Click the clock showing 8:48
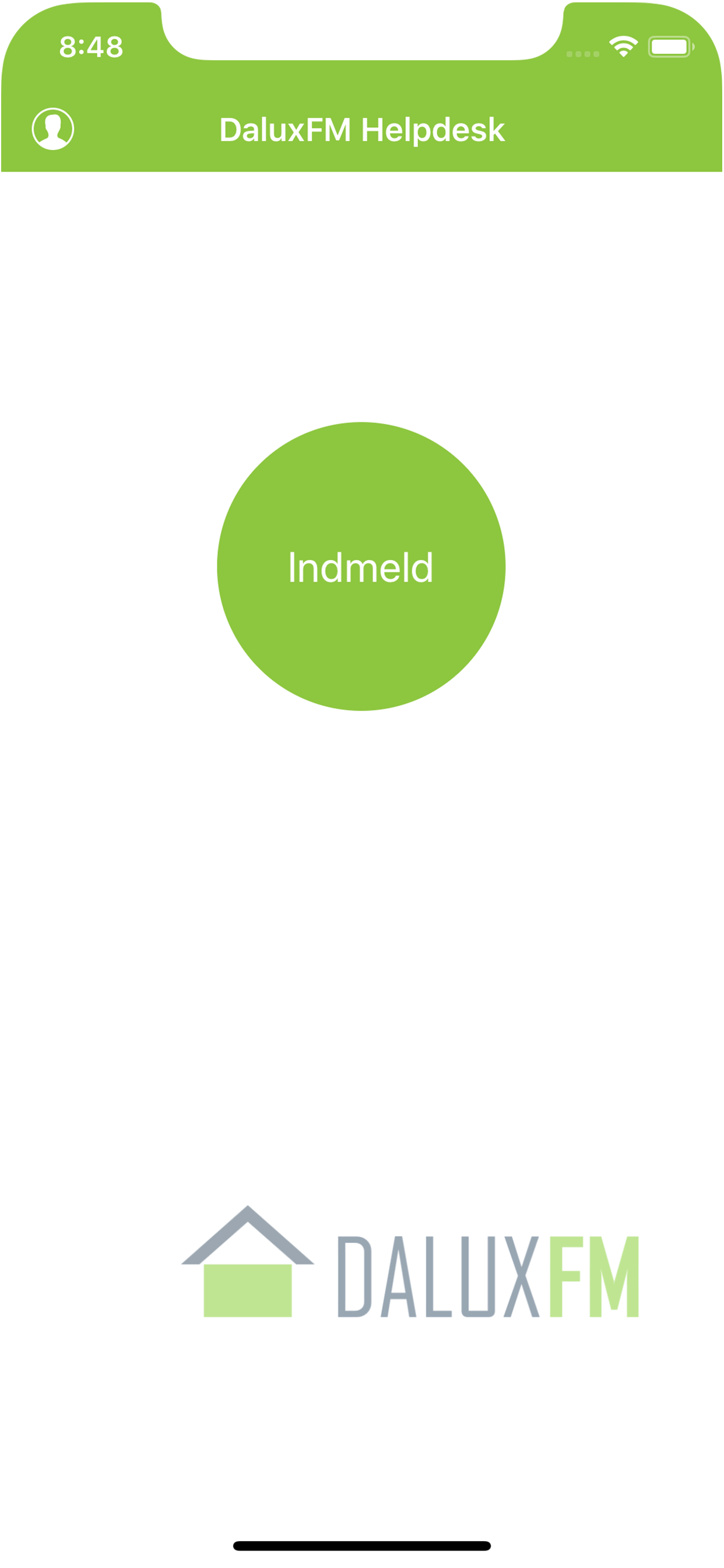This screenshot has width=724, height=1568. [93, 45]
